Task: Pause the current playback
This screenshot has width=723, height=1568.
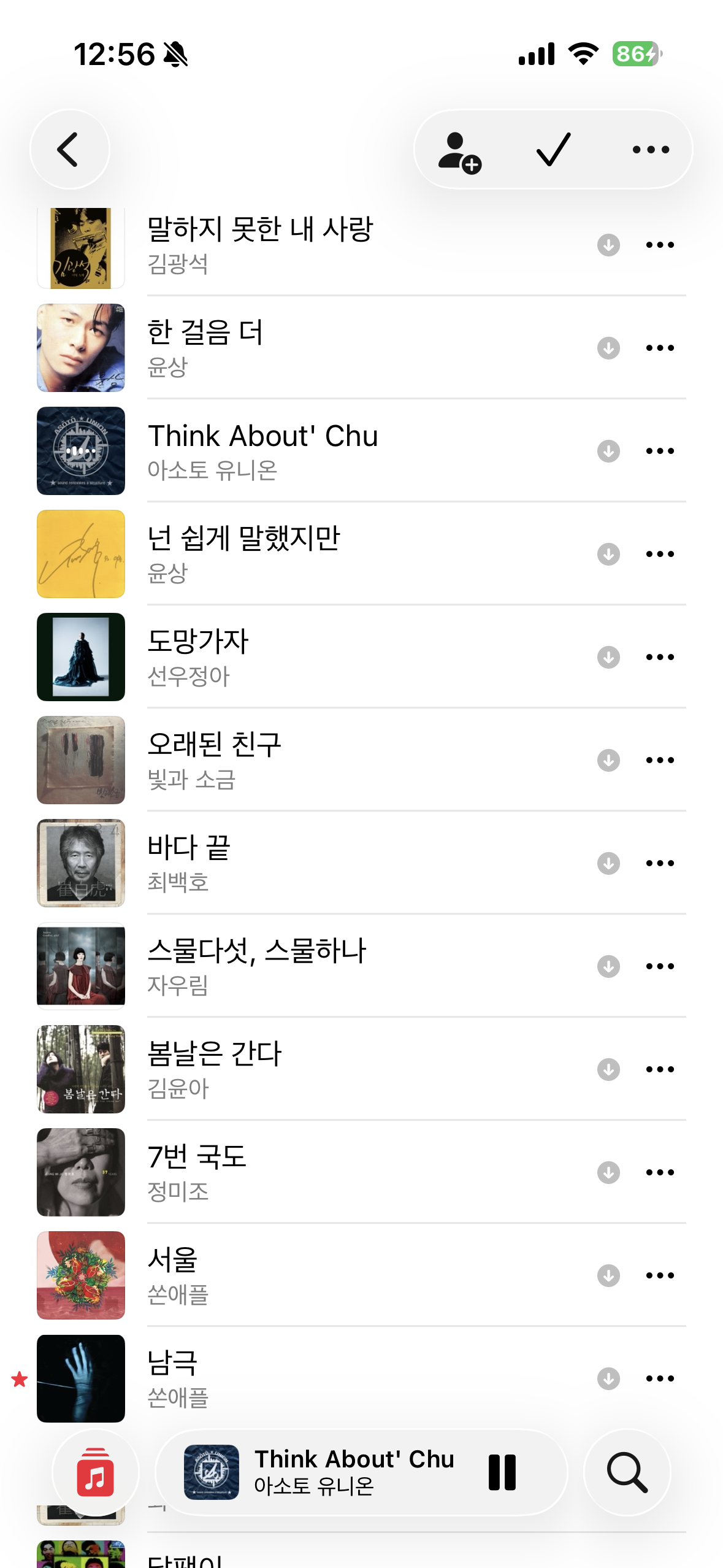Action: point(502,1472)
